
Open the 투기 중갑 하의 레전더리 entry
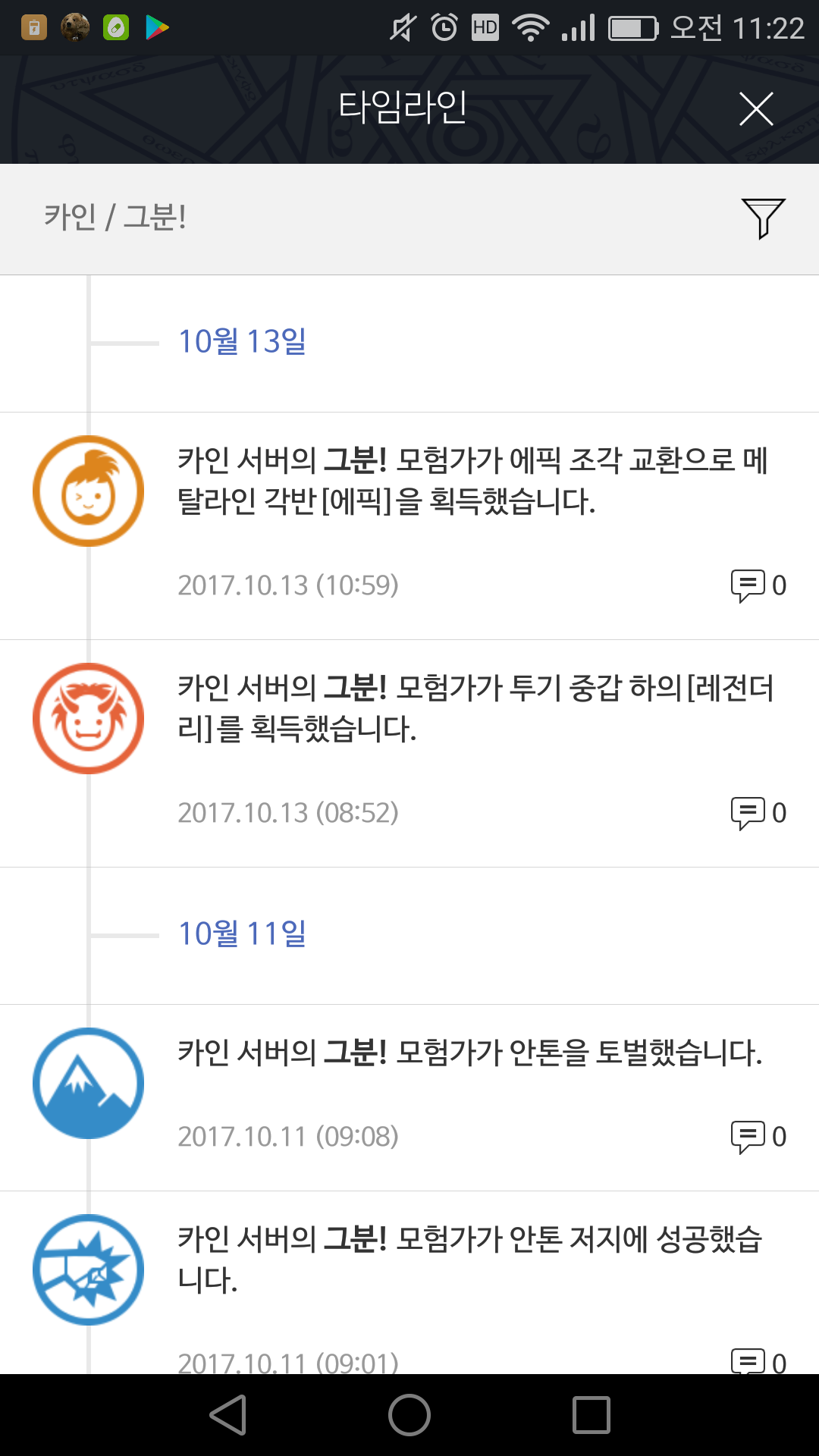coord(409,754)
